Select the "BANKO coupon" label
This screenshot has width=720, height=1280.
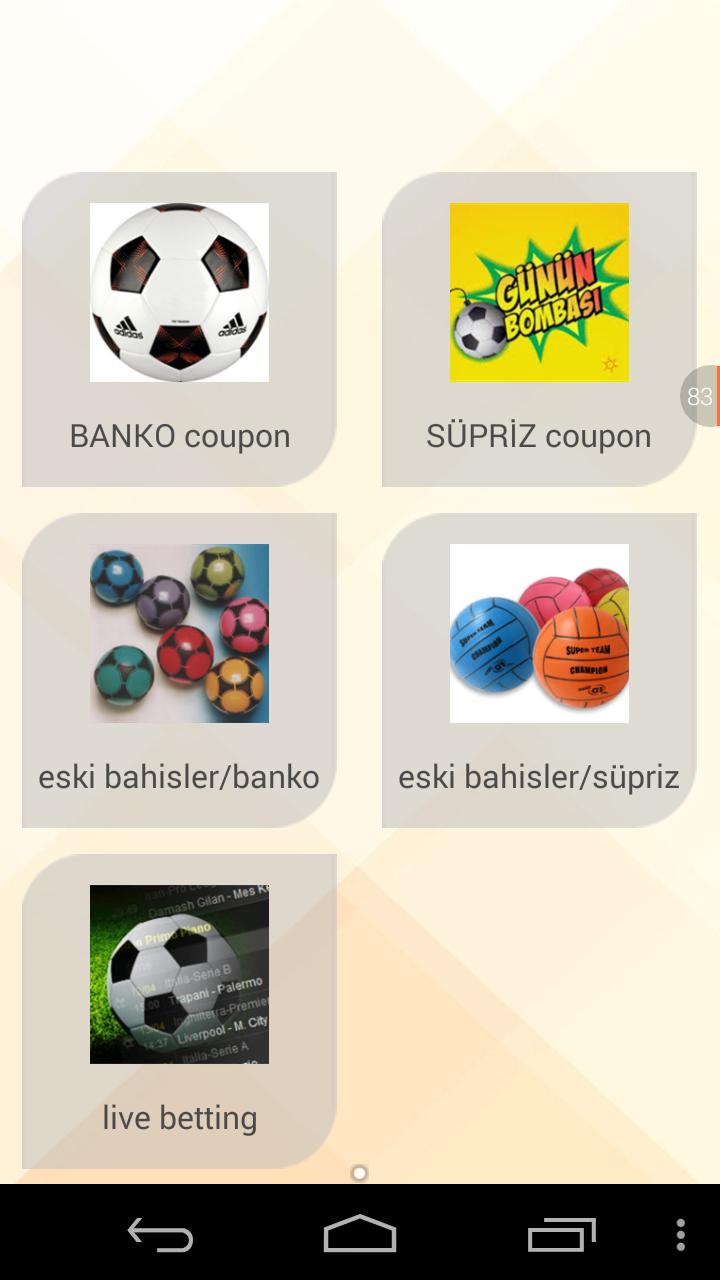click(179, 435)
